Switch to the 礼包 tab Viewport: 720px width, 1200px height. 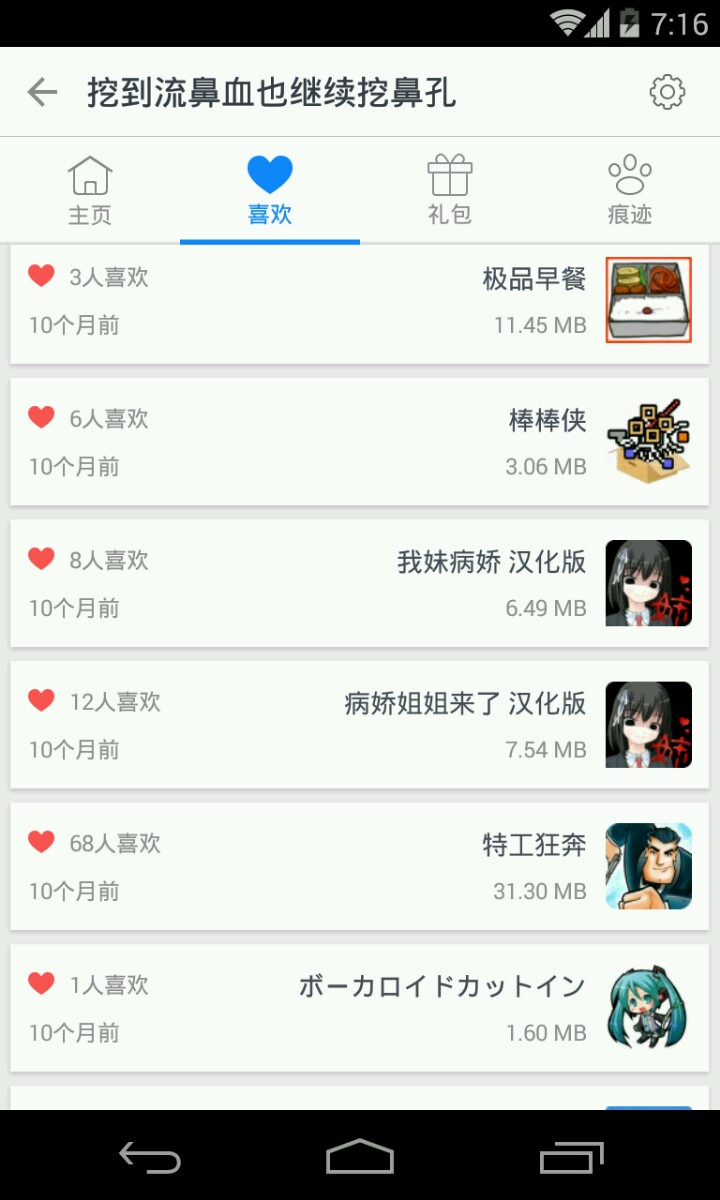(x=450, y=191)
